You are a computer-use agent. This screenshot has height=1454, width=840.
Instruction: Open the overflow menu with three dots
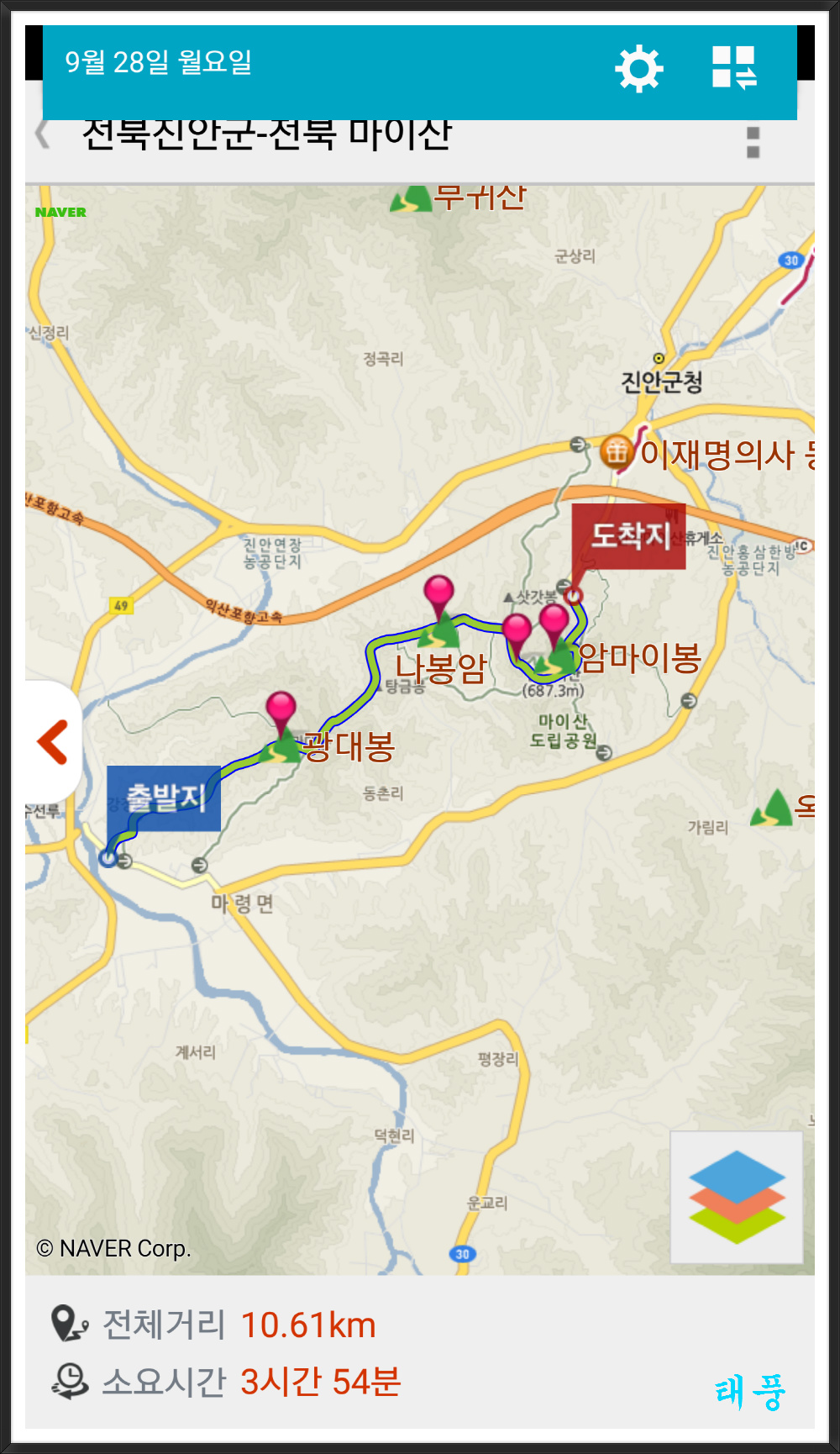point(753,142)
